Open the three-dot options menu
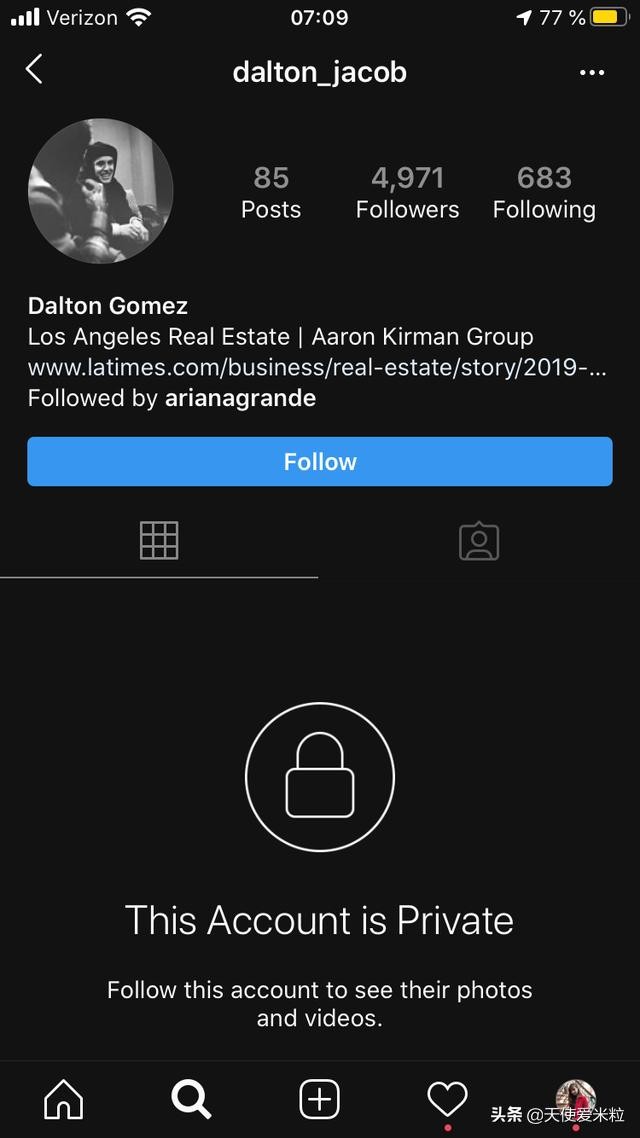Viewport: 640px width, 1138px height. (x=592, y=72)
